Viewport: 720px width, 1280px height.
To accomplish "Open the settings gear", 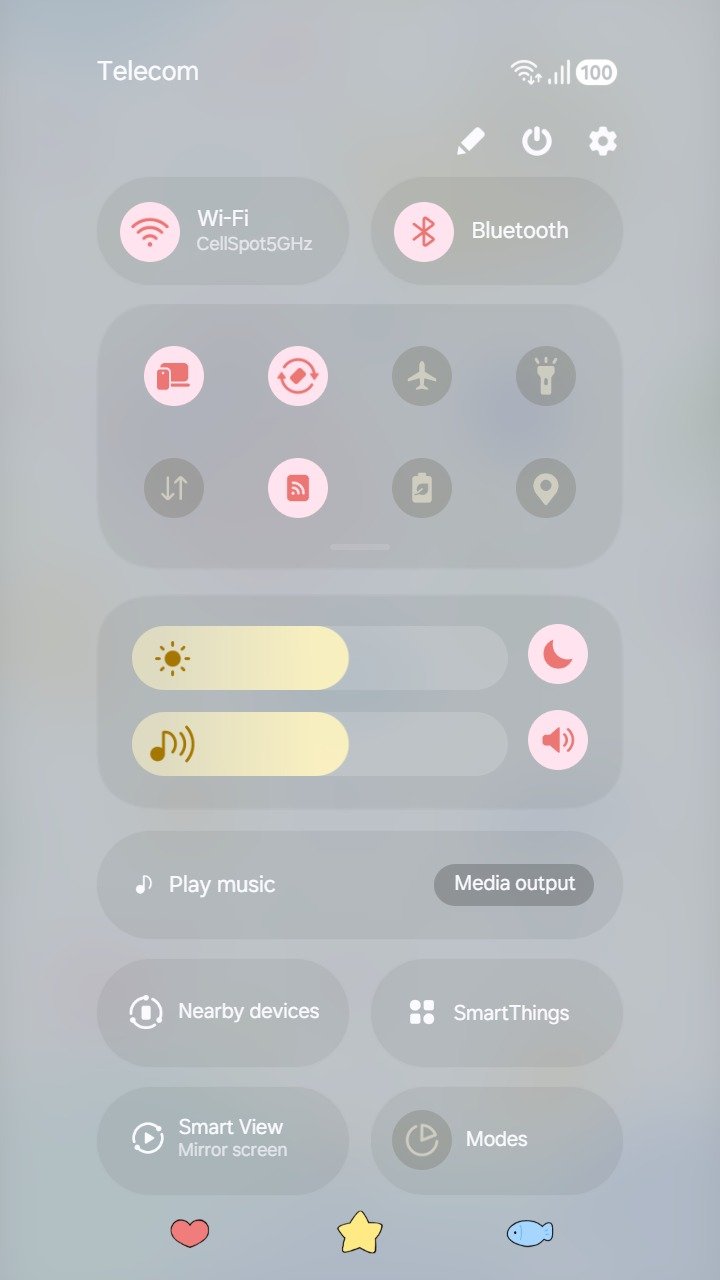I will point(602,142).
